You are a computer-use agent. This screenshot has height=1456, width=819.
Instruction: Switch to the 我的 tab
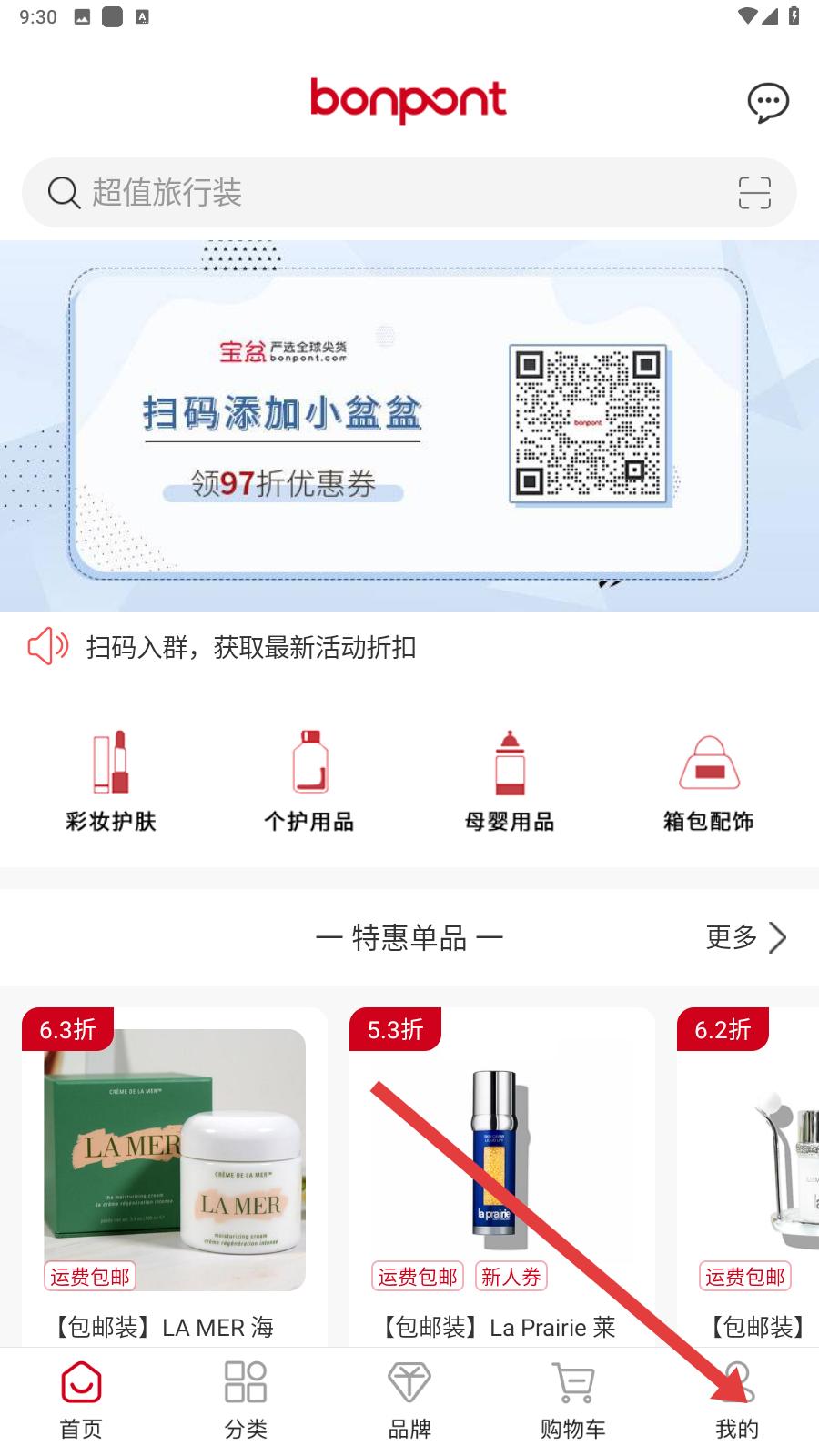737,1401
